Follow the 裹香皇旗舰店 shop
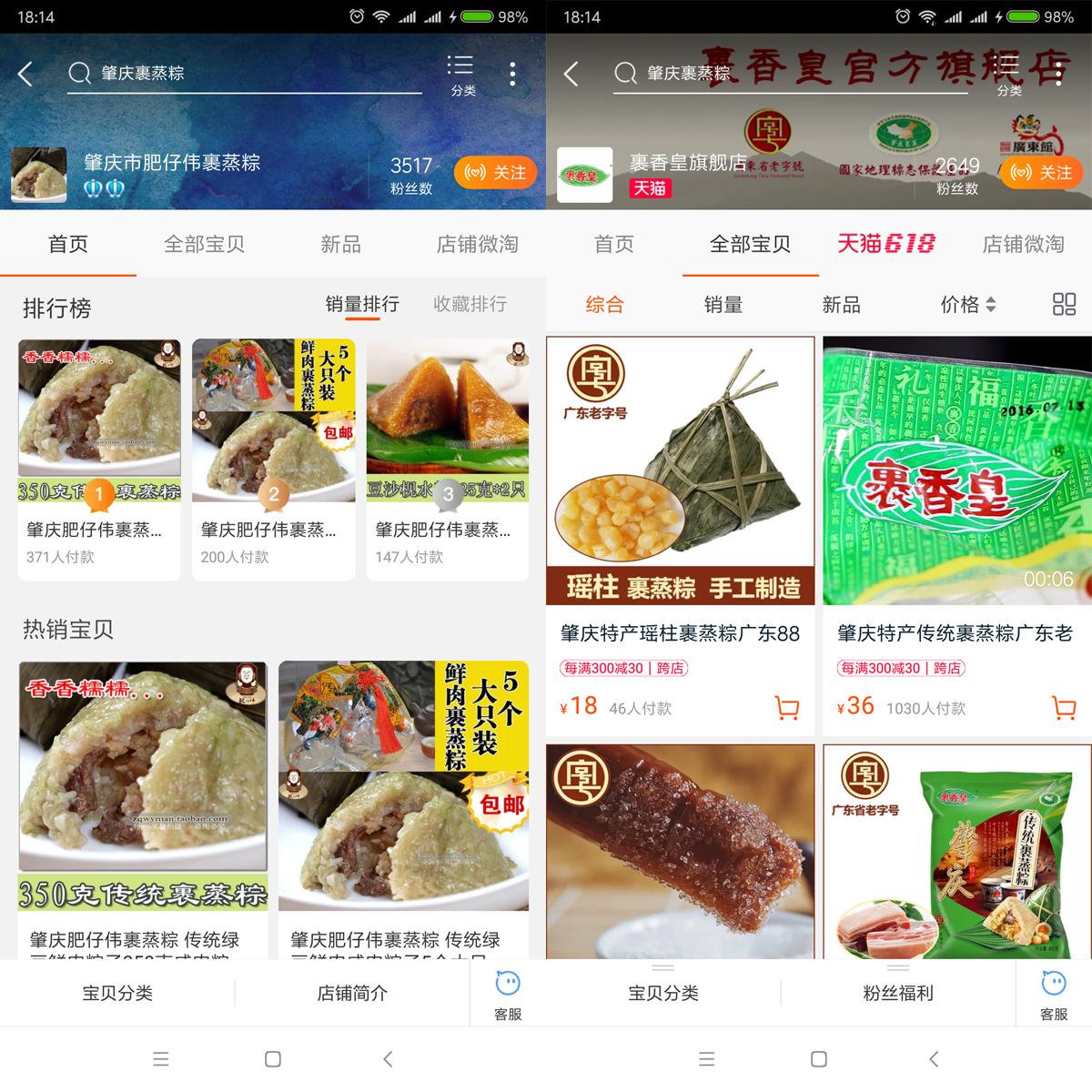 tap(1041, 173)
